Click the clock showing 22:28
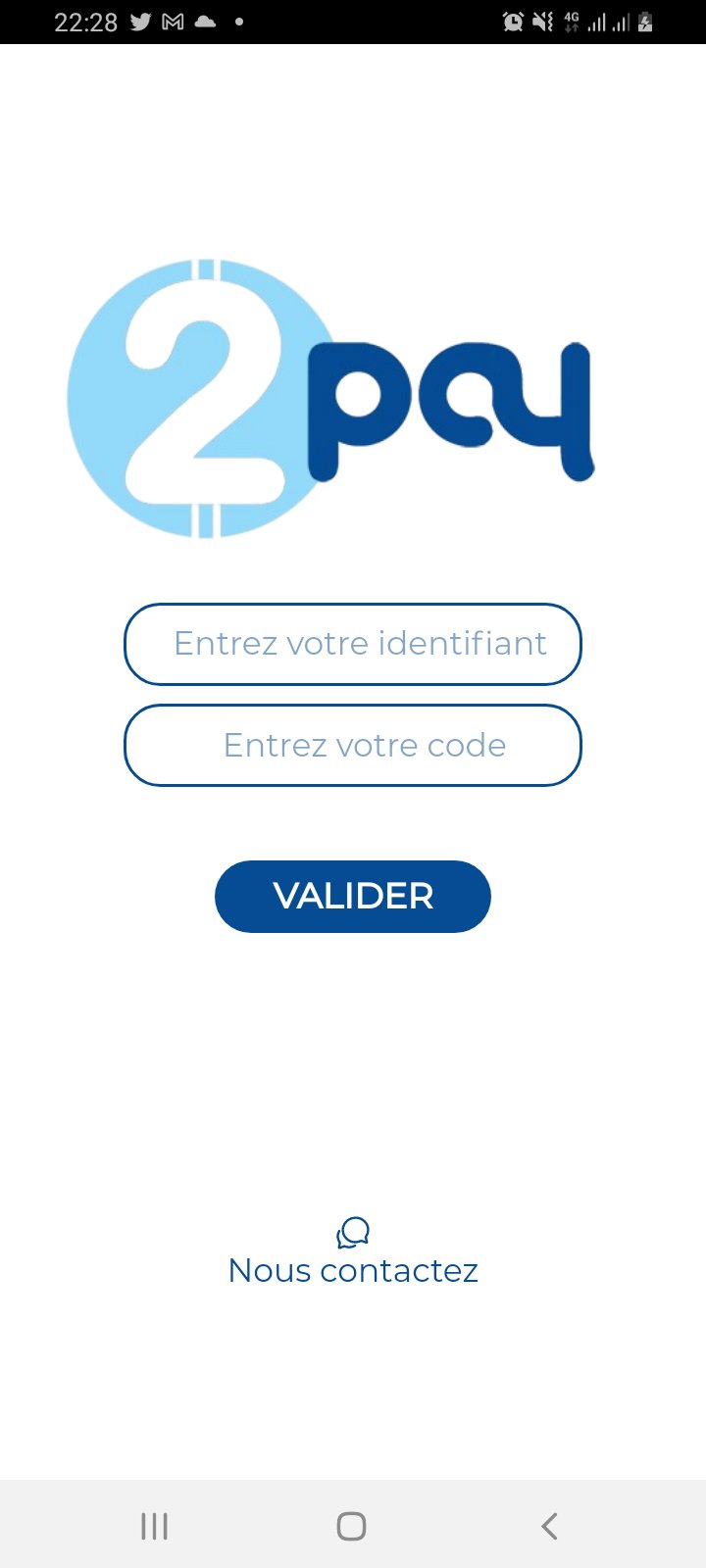 click(x=86, y=22)
